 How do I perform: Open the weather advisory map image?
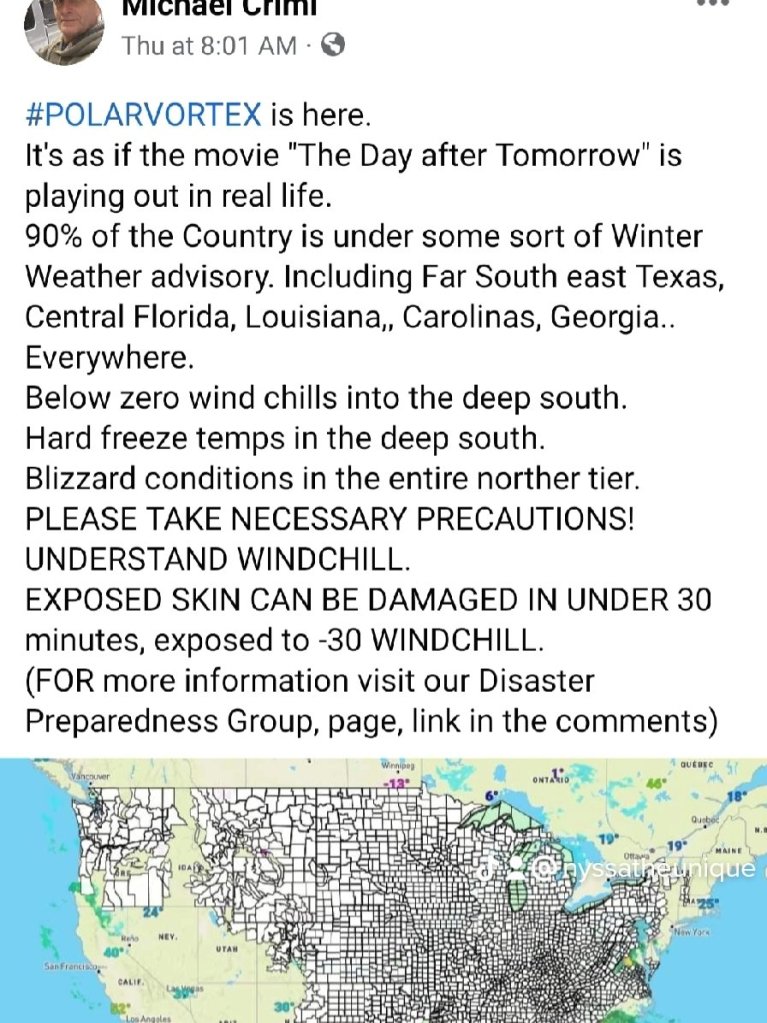(383, 890)
